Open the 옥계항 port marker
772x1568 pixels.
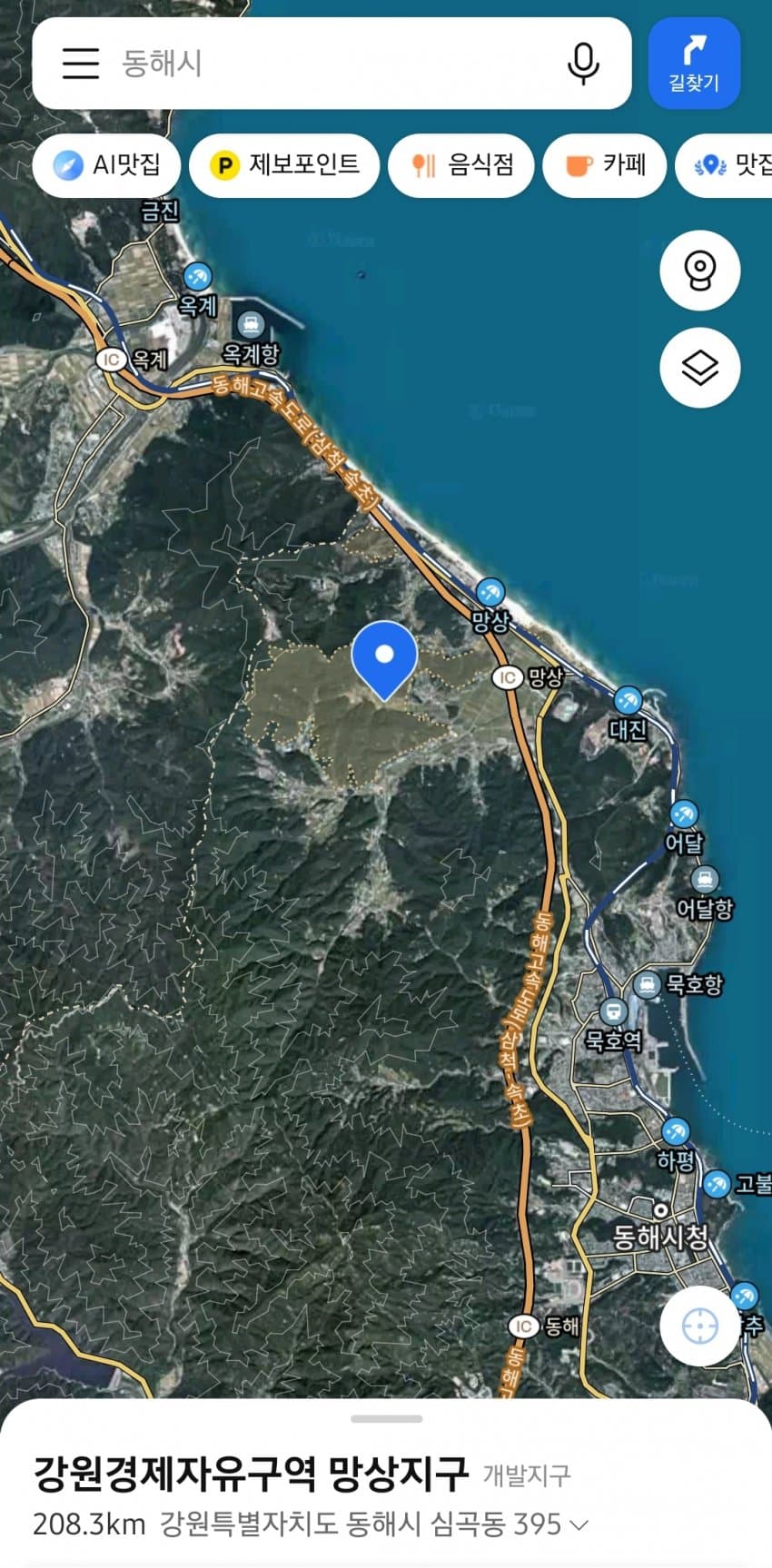point(250,324)
